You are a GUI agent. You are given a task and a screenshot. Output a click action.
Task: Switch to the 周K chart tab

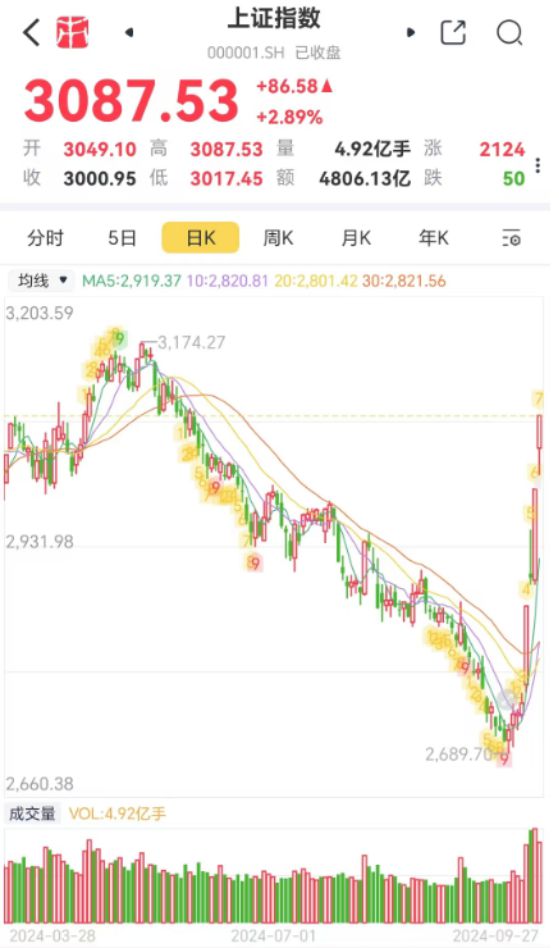(x=278, y=238)
